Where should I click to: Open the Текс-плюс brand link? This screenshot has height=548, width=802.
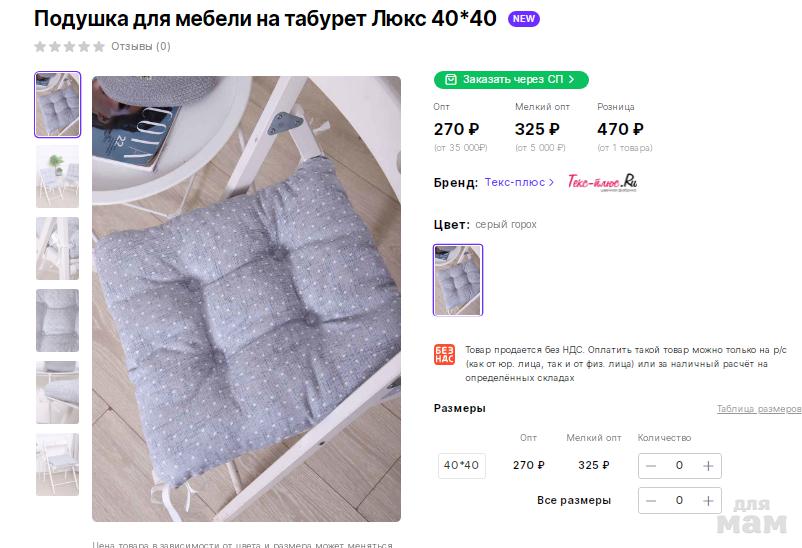tap(519, 182)
